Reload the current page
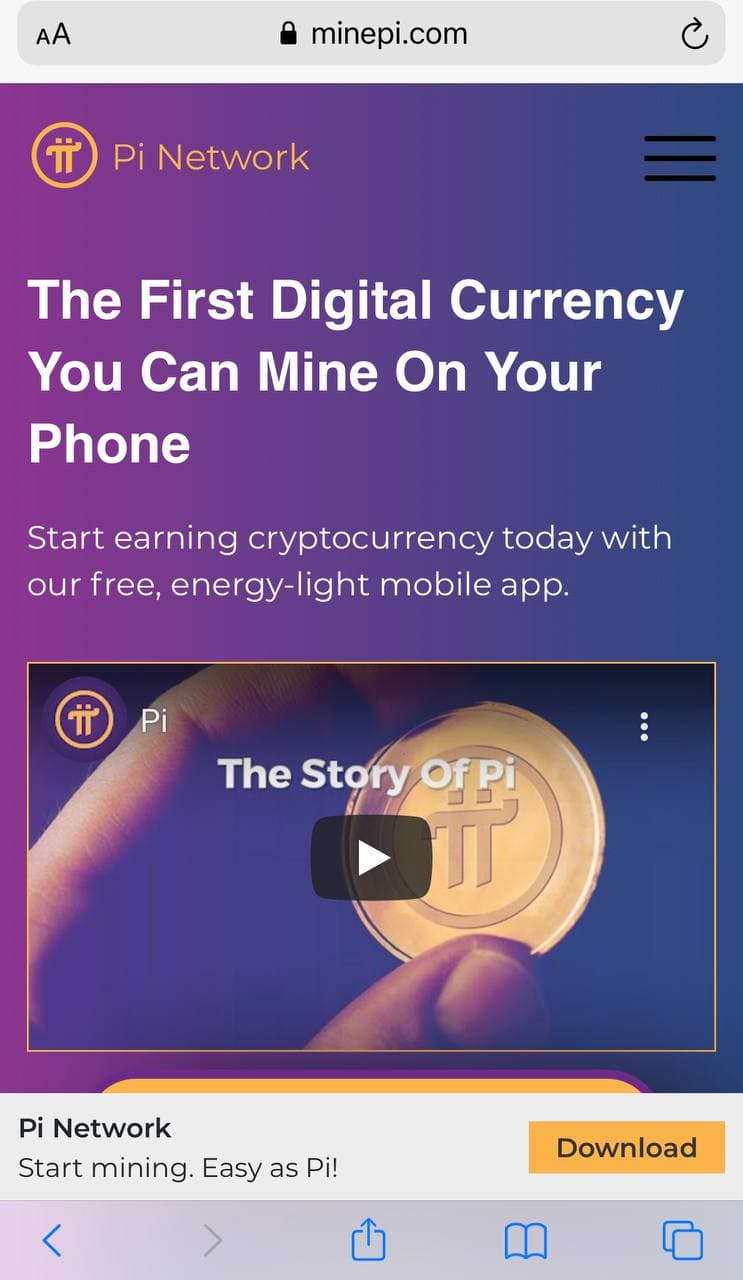This screenshot has height=1280, width=743. coord(694,36)
